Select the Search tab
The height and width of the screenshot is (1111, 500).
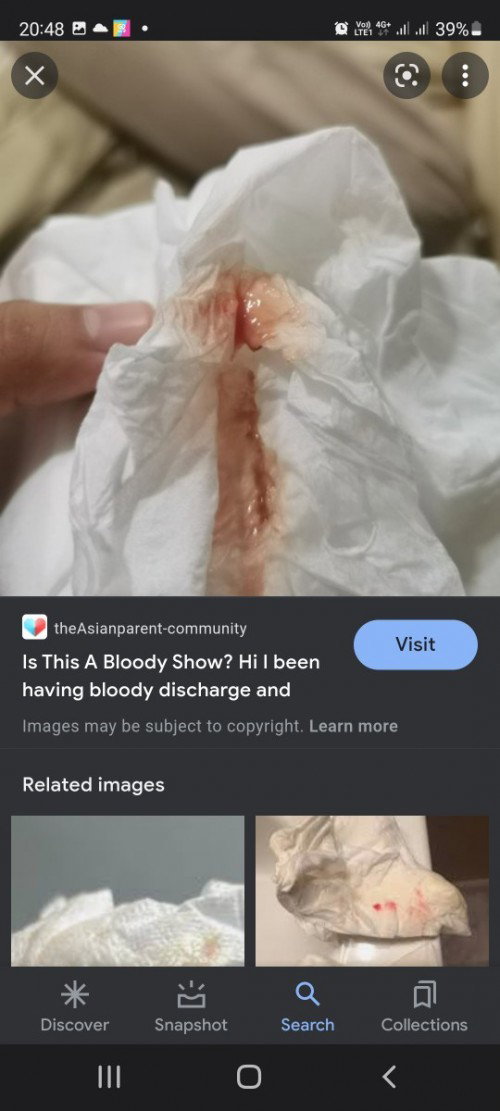coord(307,1008)
